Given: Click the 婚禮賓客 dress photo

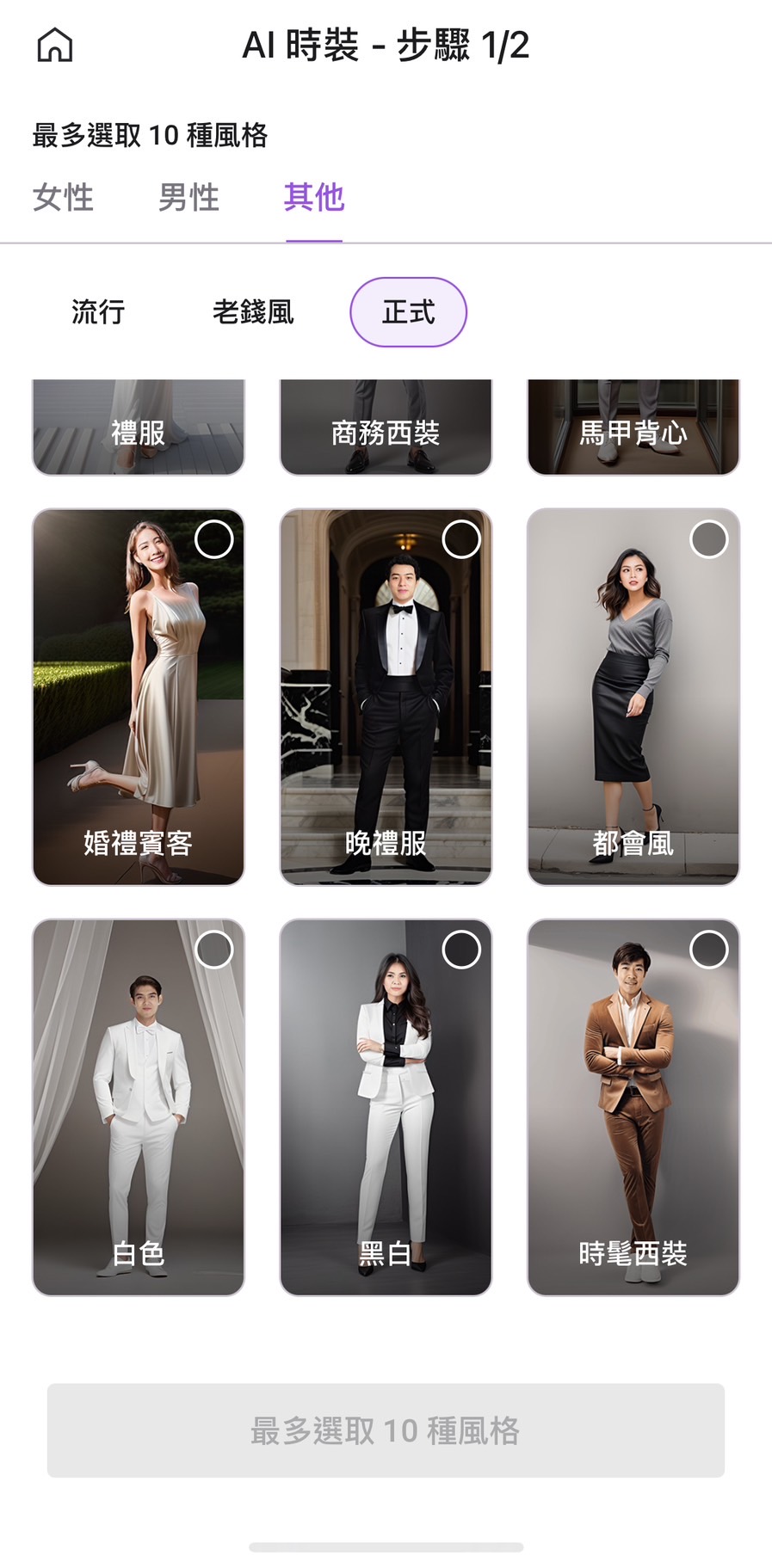Looking at the screenshot, I should 138,697.
